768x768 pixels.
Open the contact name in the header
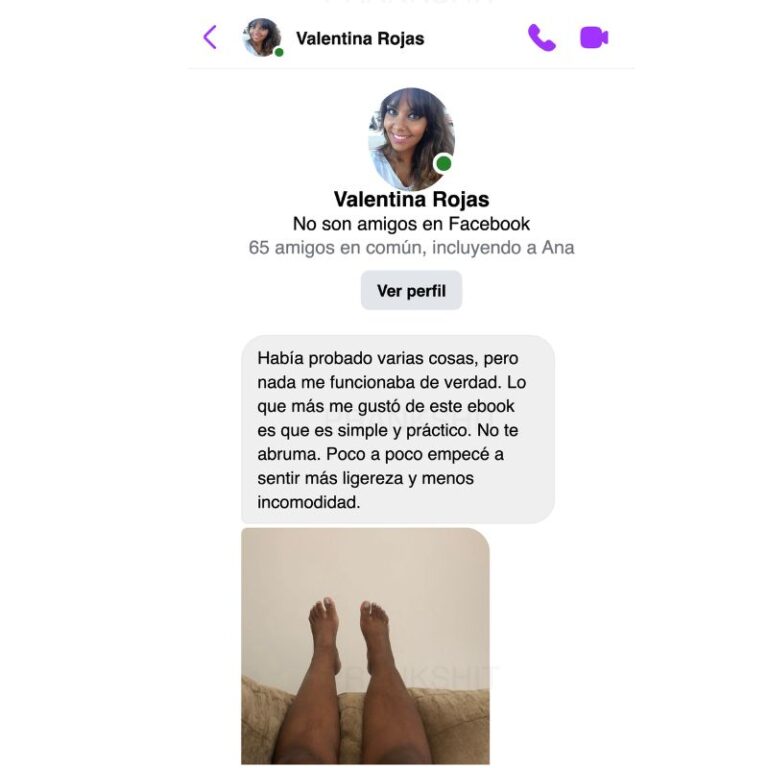(x=360, y=39)
